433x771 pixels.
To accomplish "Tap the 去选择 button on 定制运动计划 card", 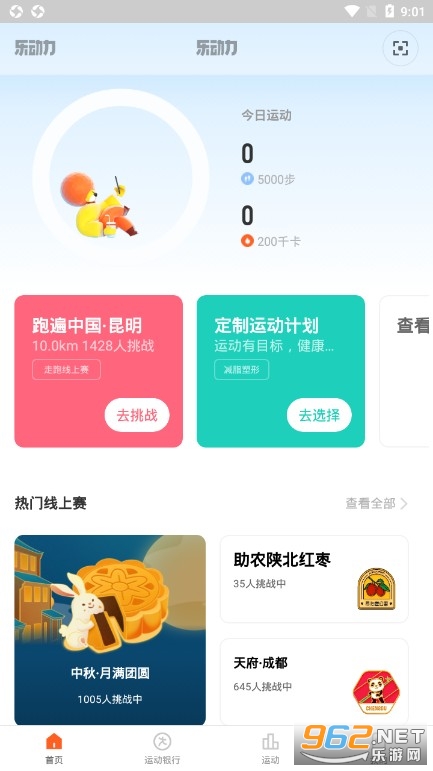I will click(x=319, y=415).
